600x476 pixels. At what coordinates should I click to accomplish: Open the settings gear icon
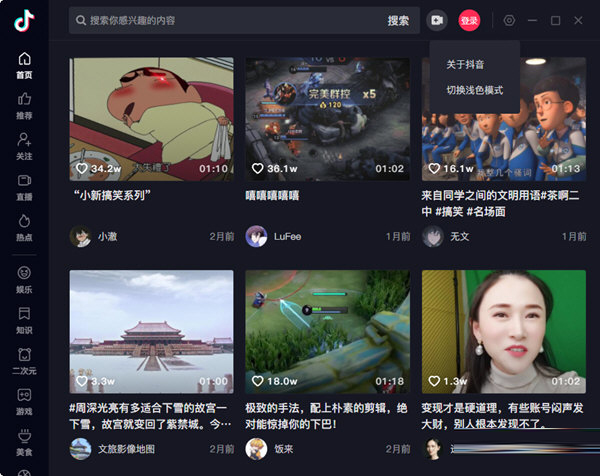[510, 20]
